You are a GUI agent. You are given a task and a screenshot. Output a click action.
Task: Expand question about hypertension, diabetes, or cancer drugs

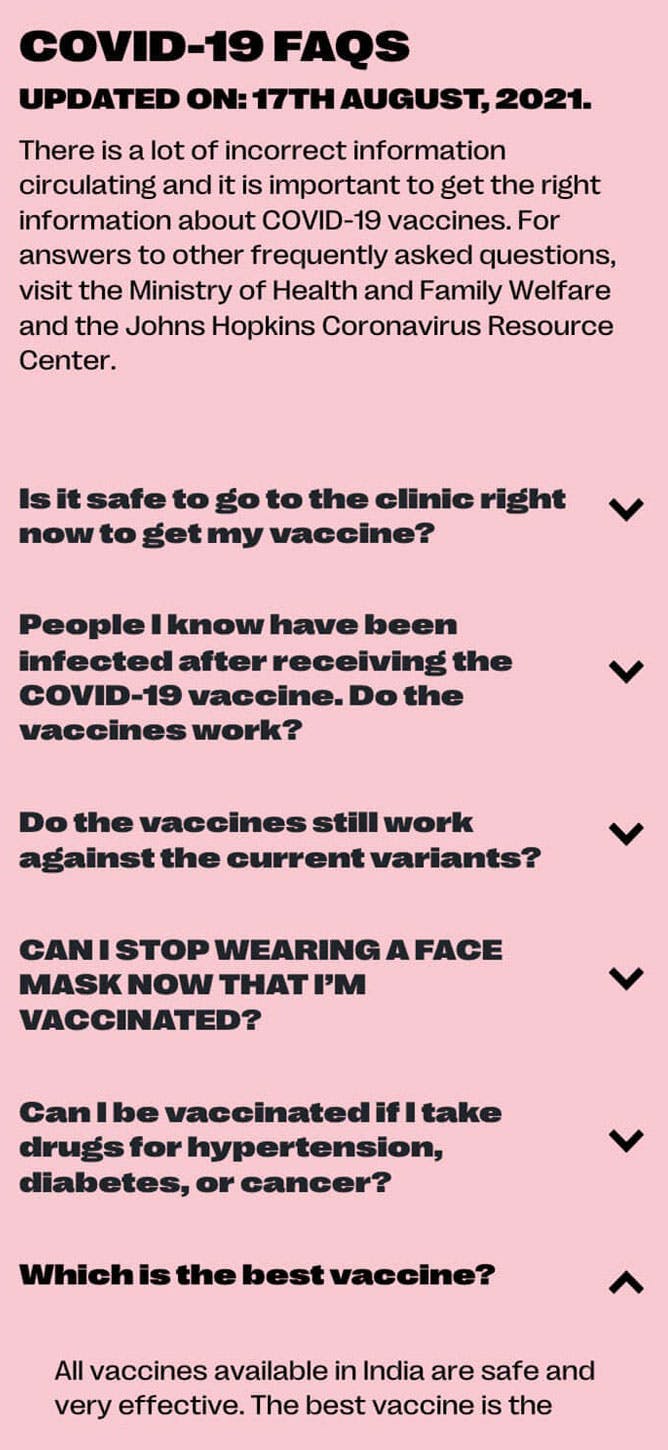[x=625, y=1140]
